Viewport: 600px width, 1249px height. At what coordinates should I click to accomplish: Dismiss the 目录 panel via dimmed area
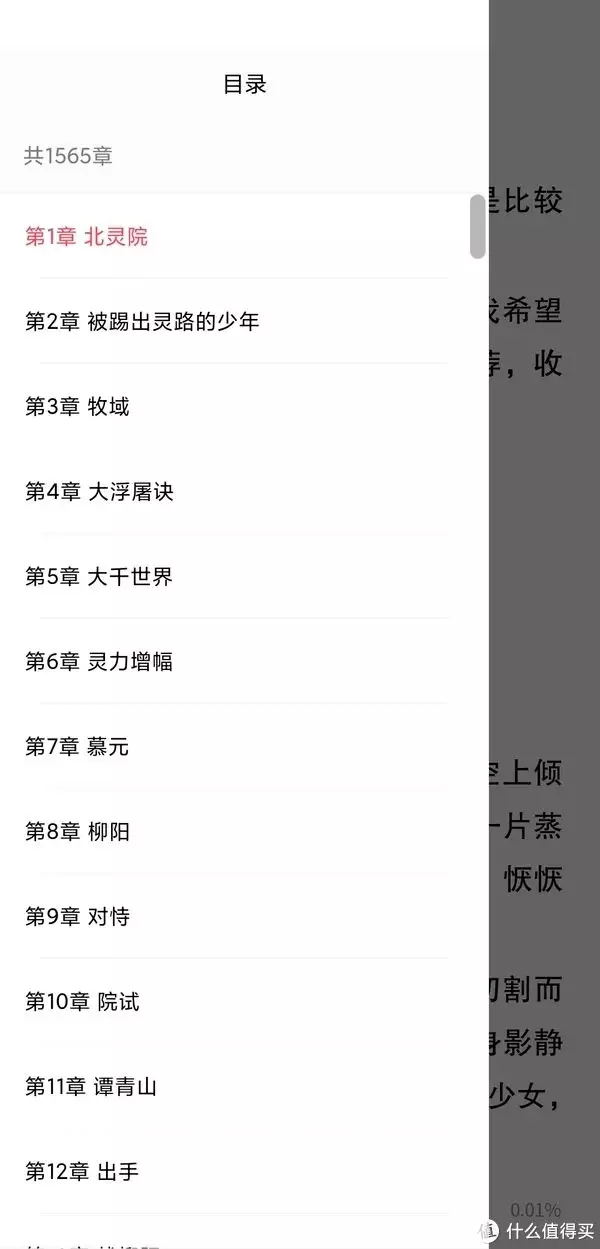[545, 600]
